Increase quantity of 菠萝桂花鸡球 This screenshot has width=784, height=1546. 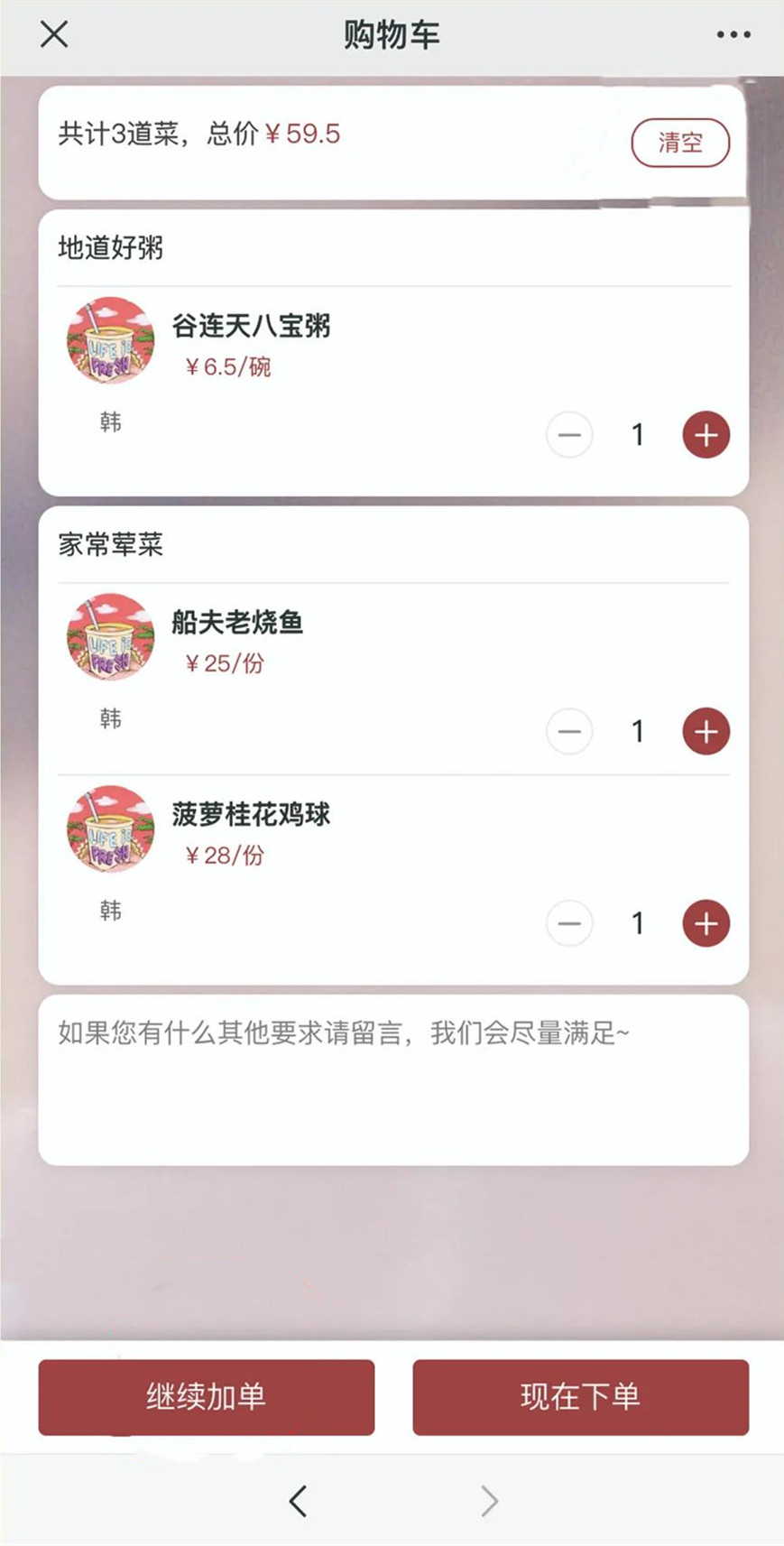click(706, 923)
